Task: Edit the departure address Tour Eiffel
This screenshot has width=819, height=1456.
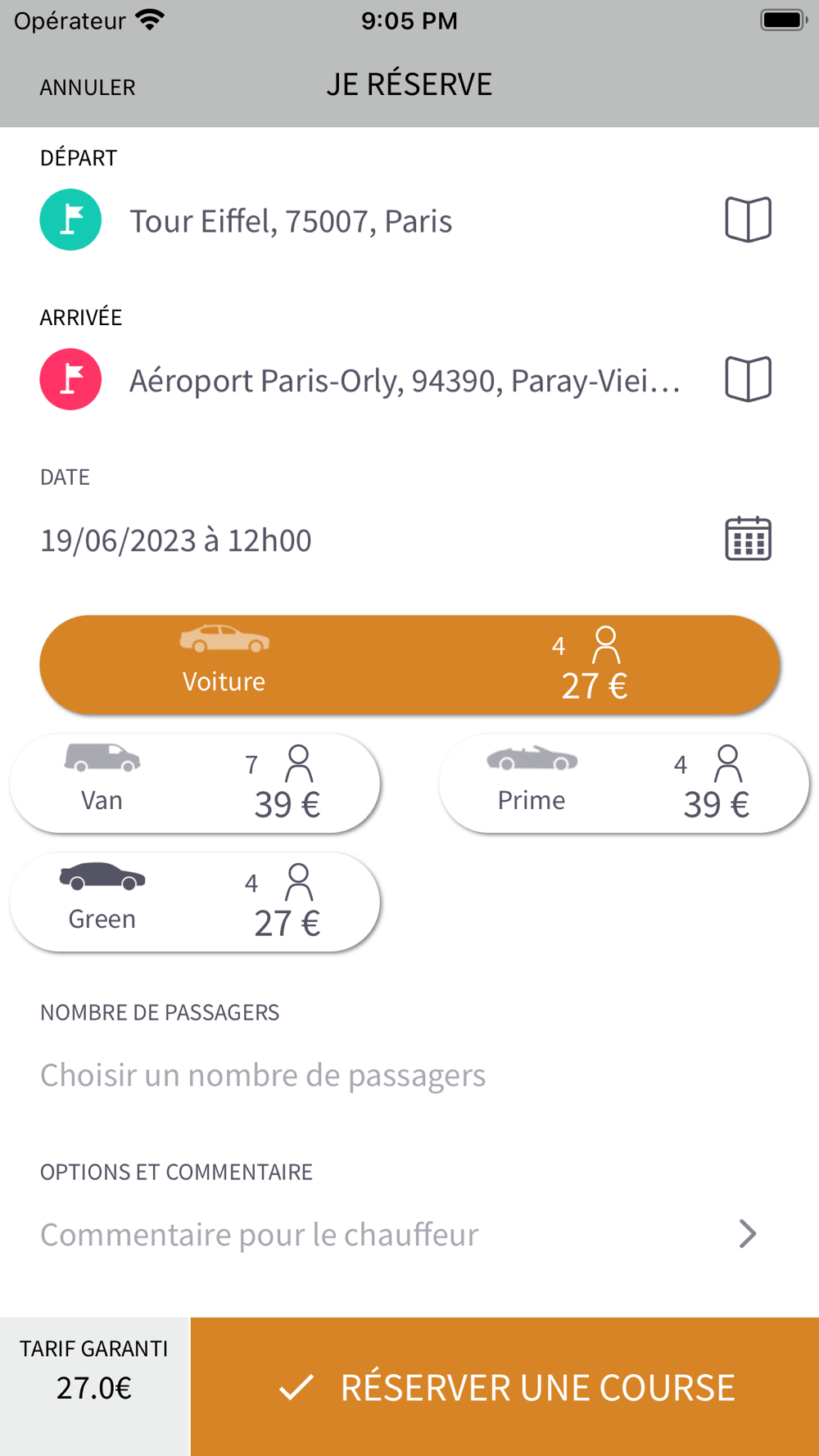Action: click(291, 221)
